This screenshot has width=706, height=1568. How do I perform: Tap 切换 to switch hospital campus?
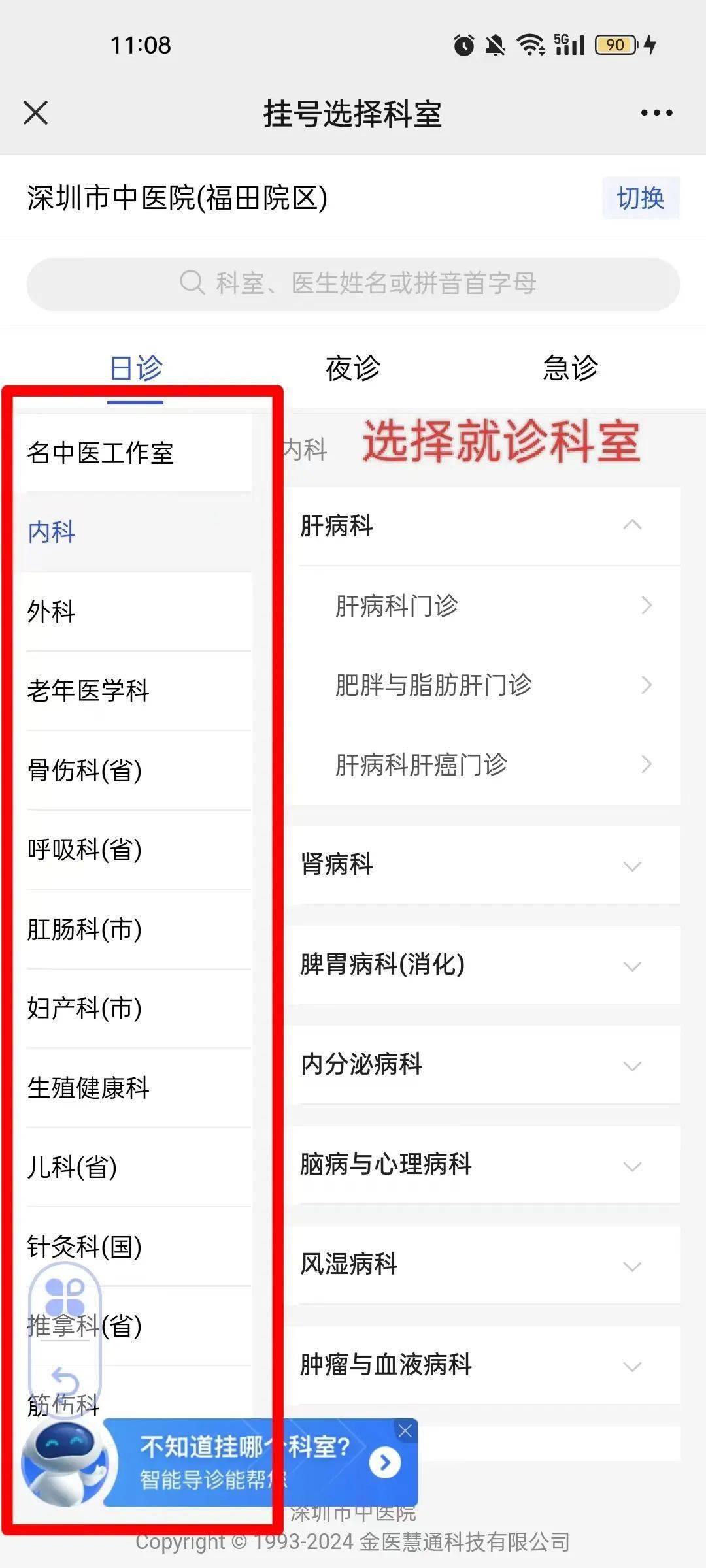641,197
